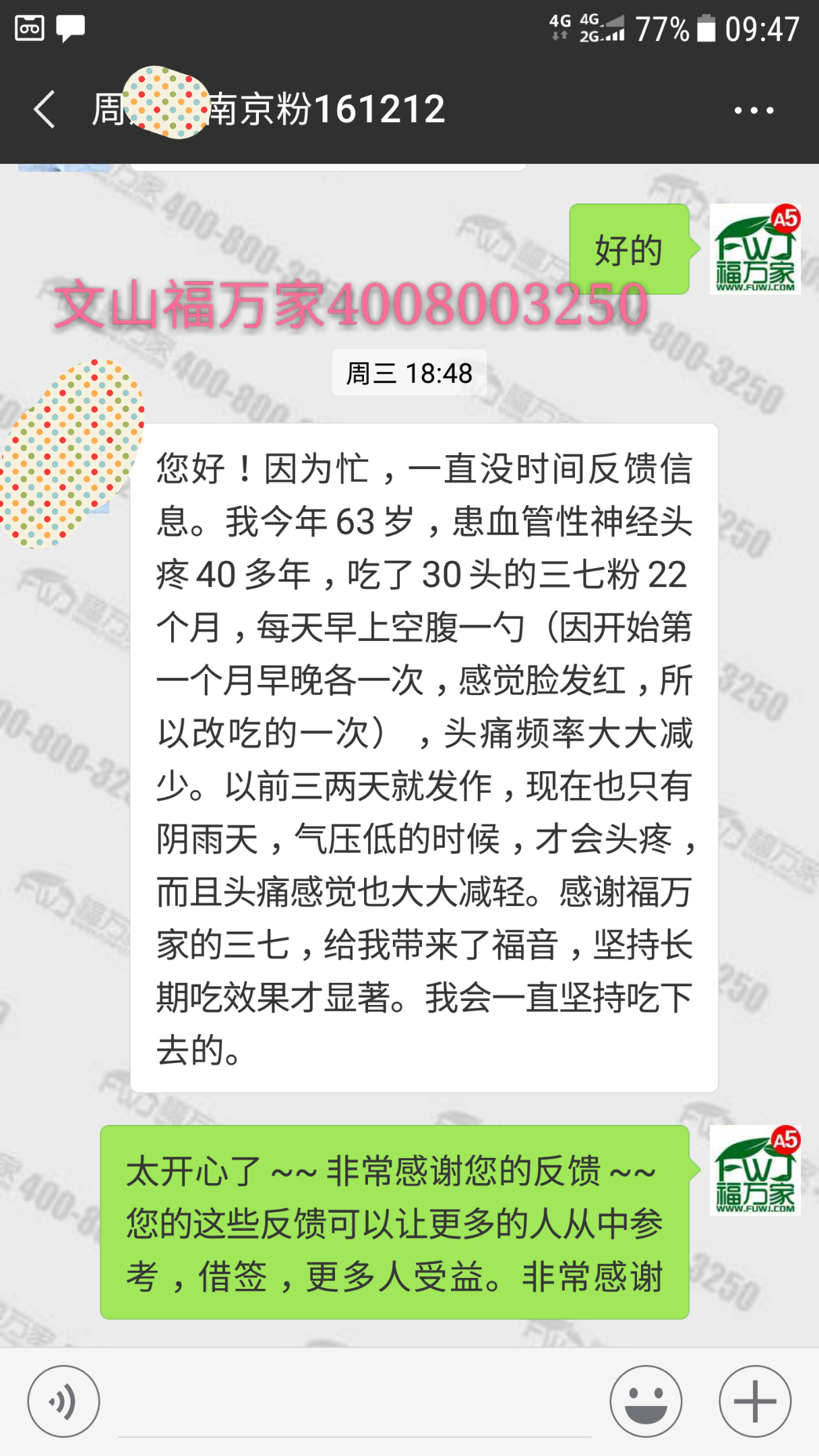Screen dimensions: 819x1456
Task: Open the emoji sticker panel
Action: [x=645, y=1401]
